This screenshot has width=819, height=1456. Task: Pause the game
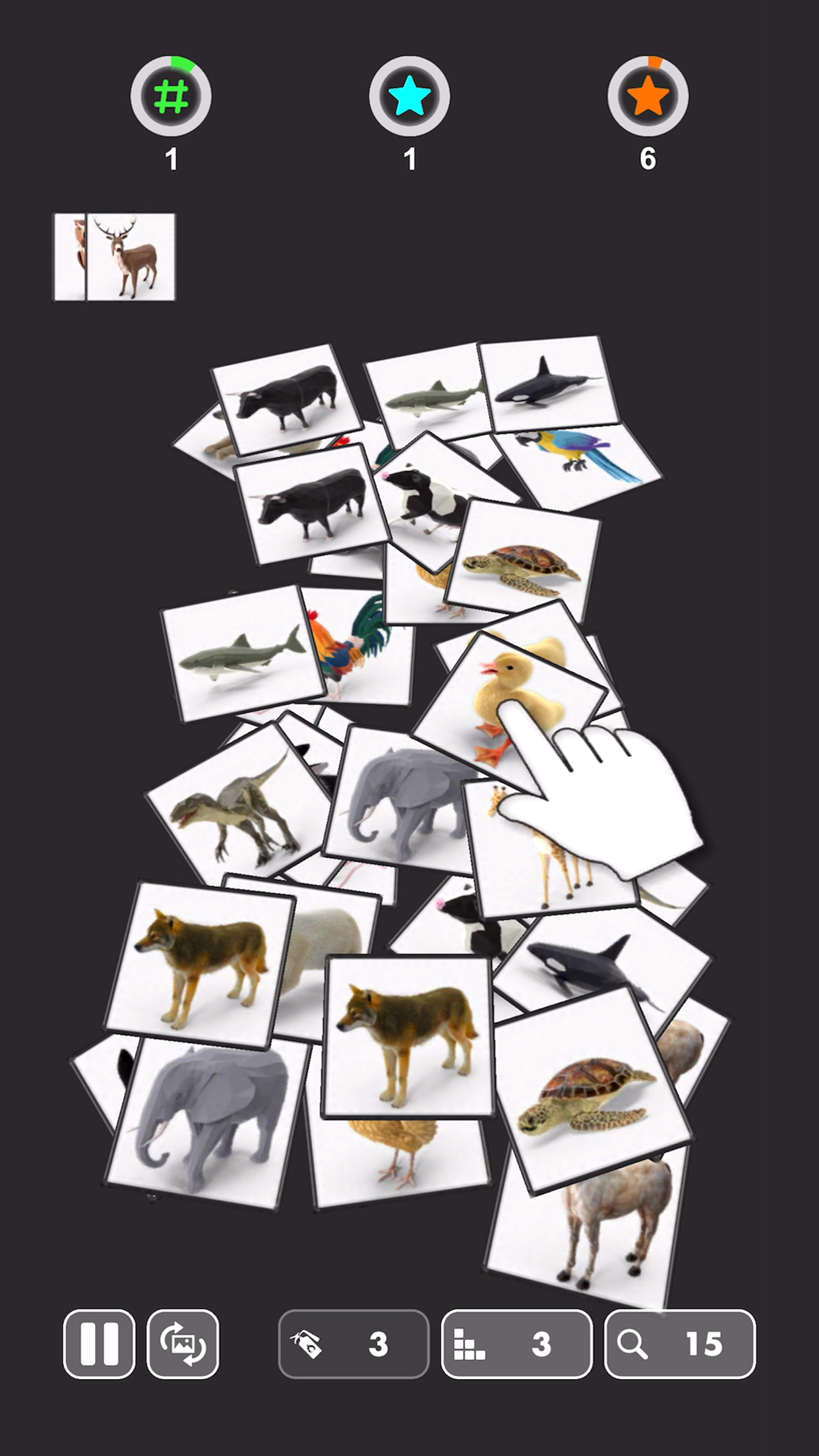click(x=99, y=1344)
